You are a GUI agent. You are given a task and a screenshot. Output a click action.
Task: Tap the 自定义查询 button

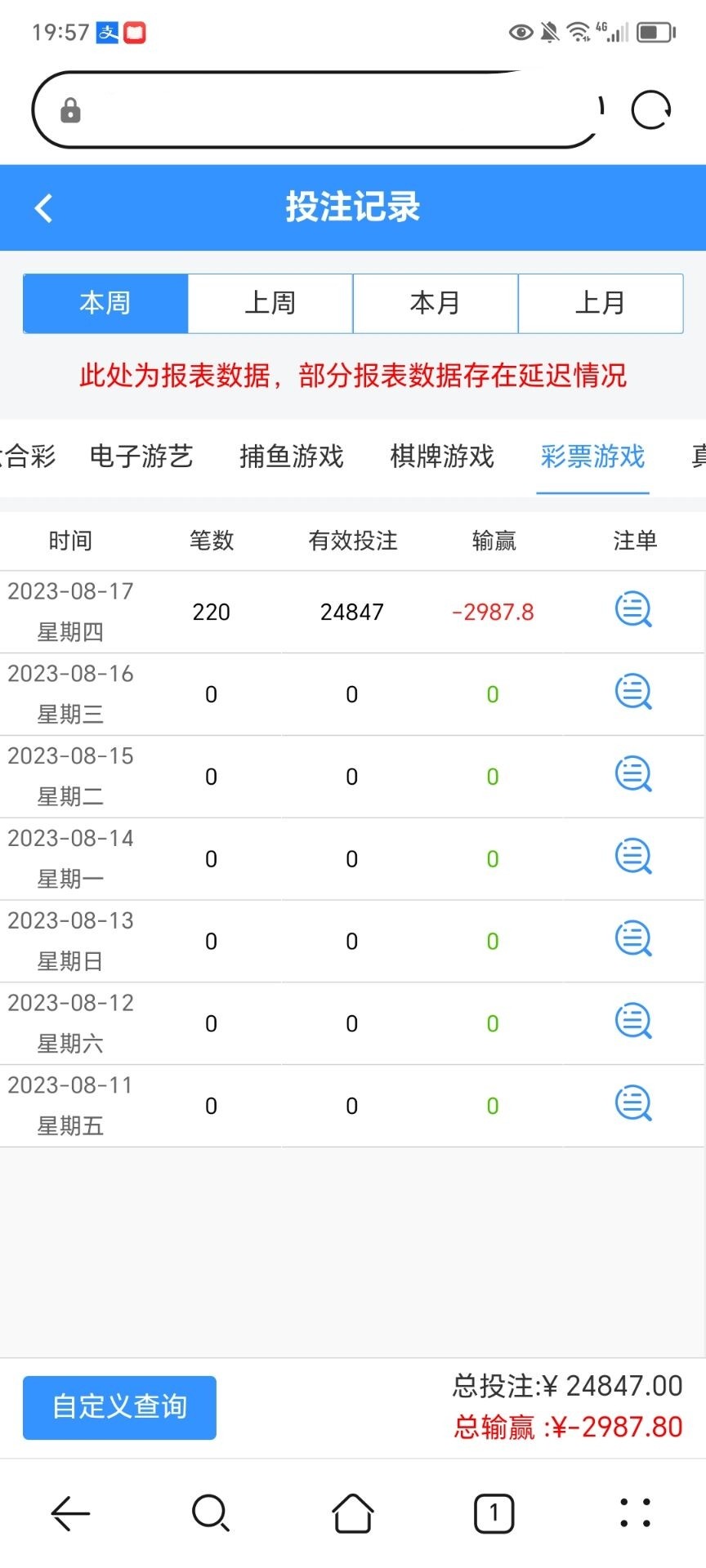click(119, 1407)
